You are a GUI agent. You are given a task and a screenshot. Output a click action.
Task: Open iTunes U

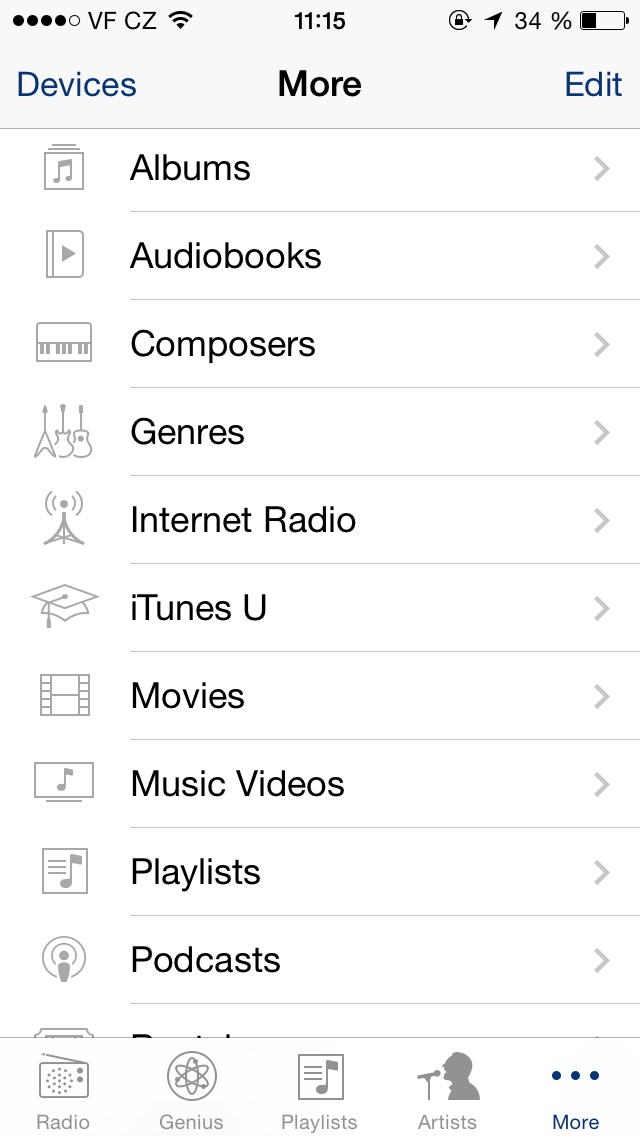click(320, 609)
